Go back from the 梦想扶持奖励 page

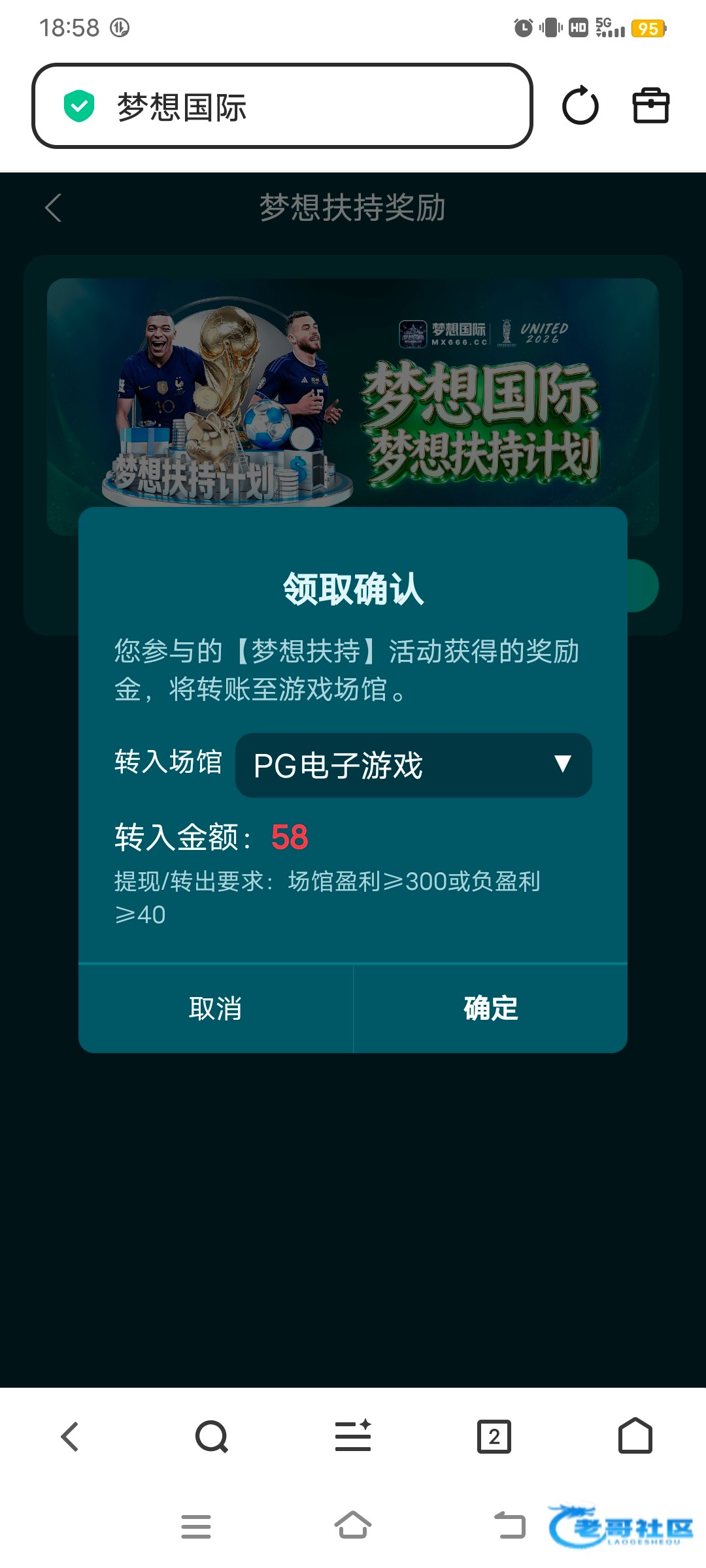pos(54,208)
